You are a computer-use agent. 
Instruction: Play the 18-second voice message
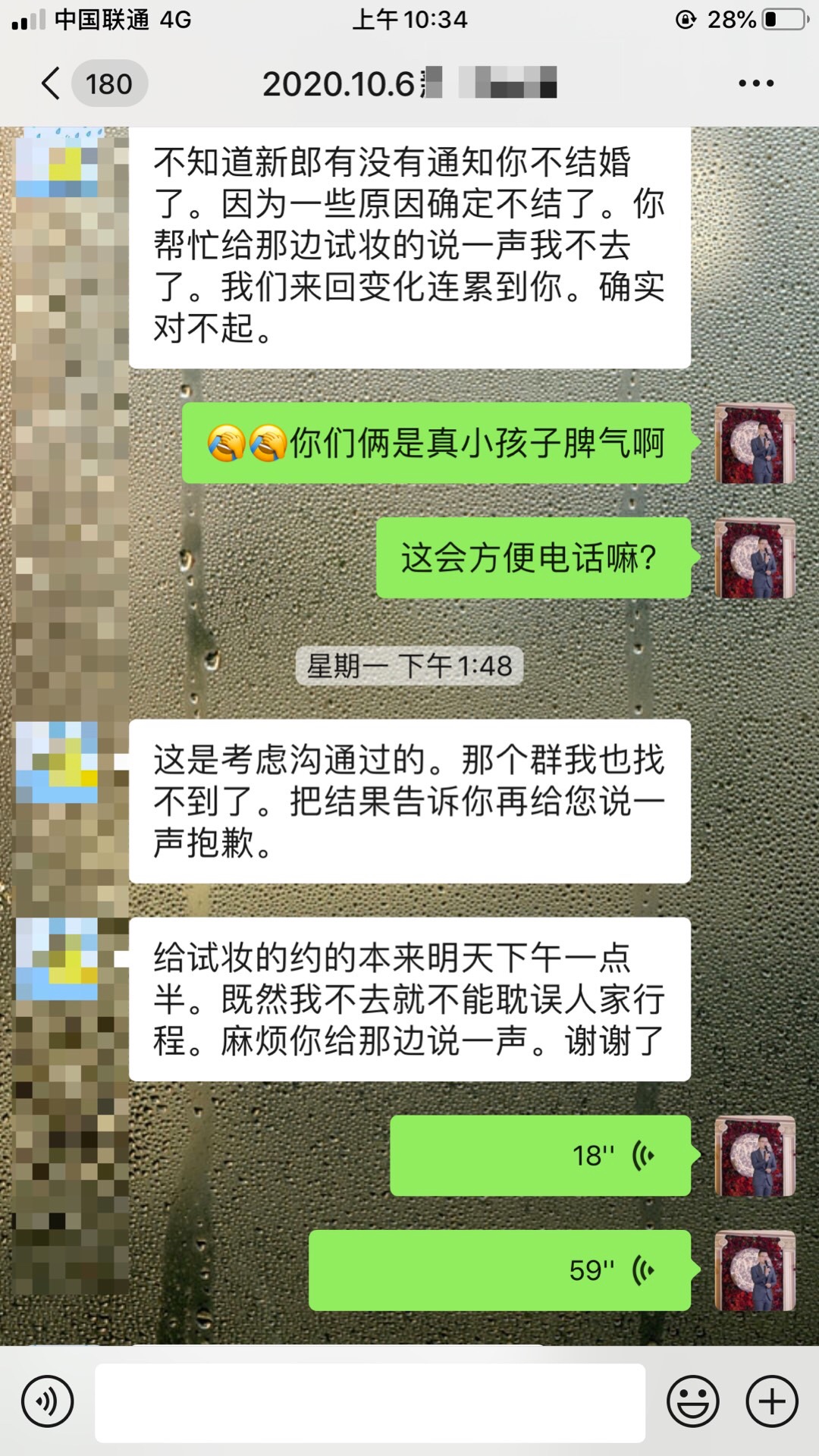pyautogui.click(x=540, y=1155)
